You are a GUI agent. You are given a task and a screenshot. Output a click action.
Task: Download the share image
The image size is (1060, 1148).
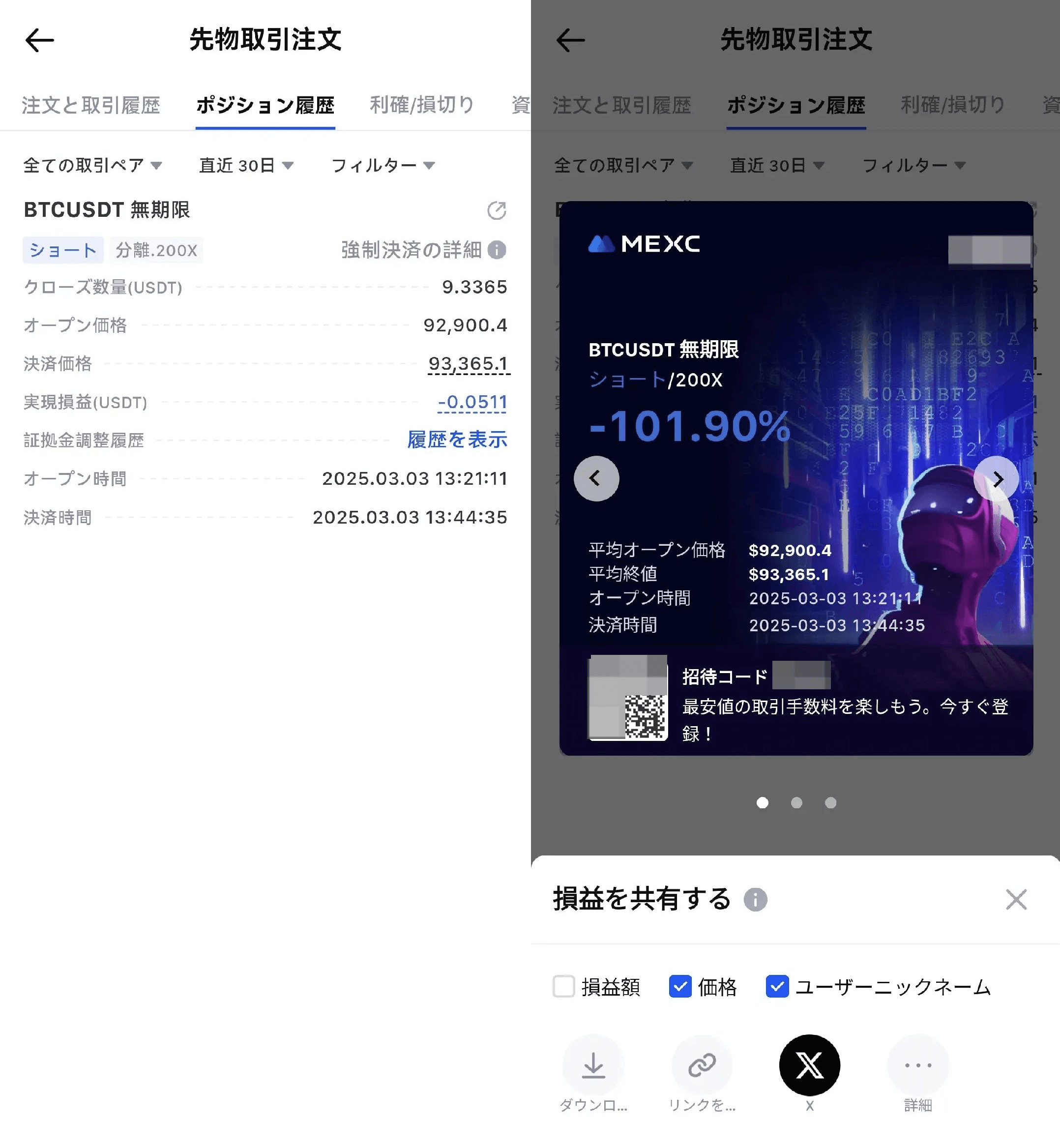[x=593, y=1065]
